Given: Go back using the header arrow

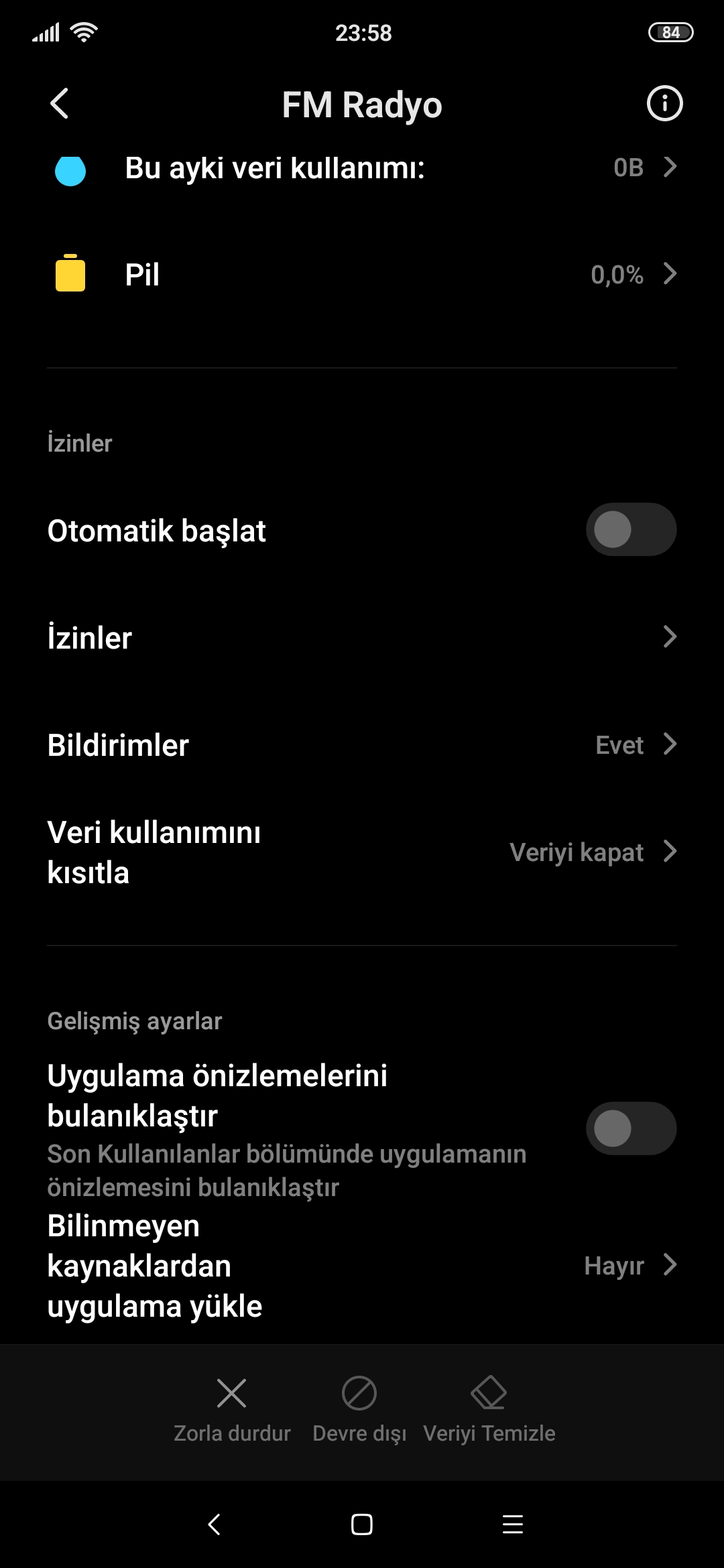Looking at the screenshot, I should (60, 104).
